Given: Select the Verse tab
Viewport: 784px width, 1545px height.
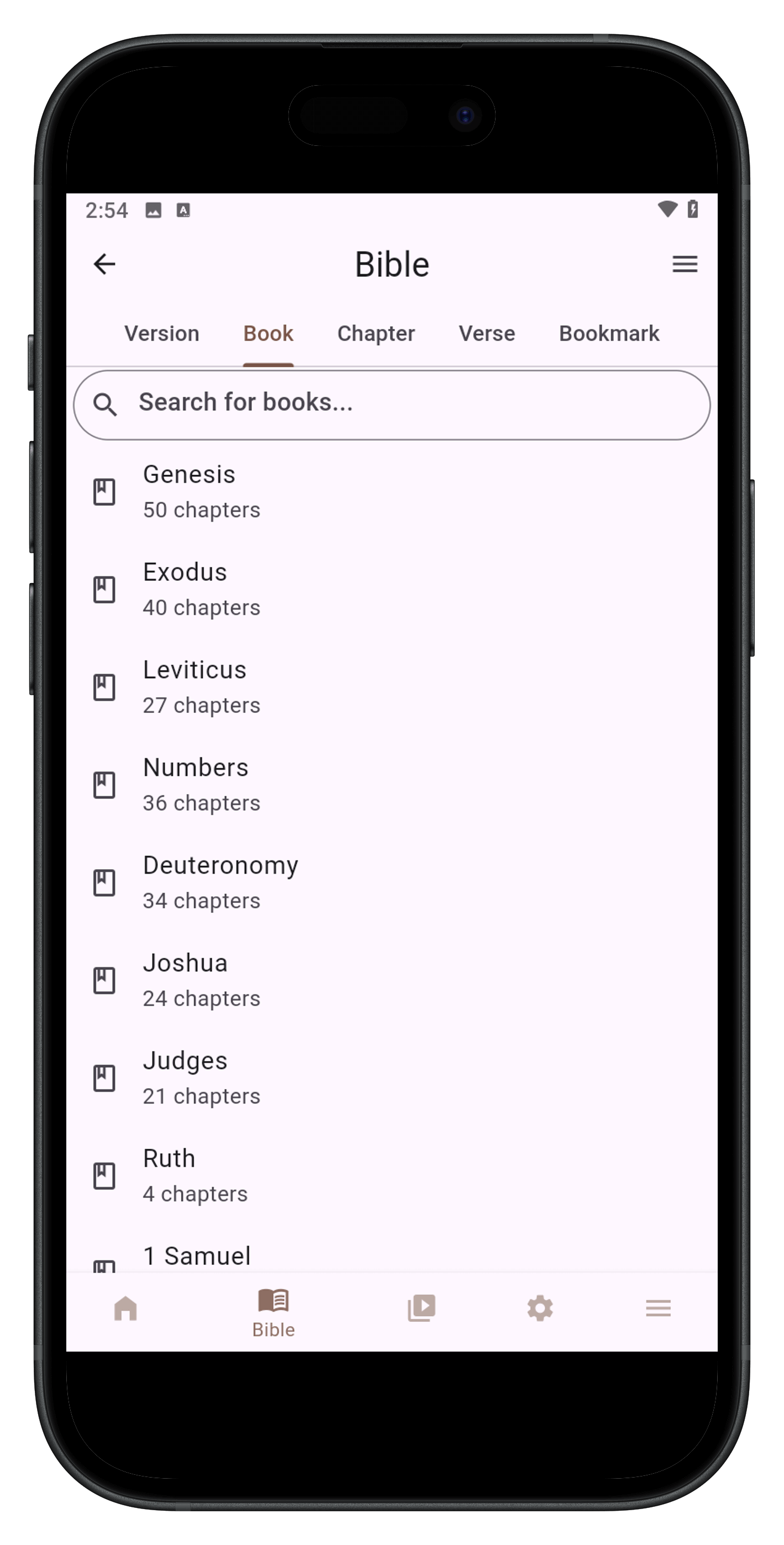Looking at the screenshot, I should (x=486, y=333).
